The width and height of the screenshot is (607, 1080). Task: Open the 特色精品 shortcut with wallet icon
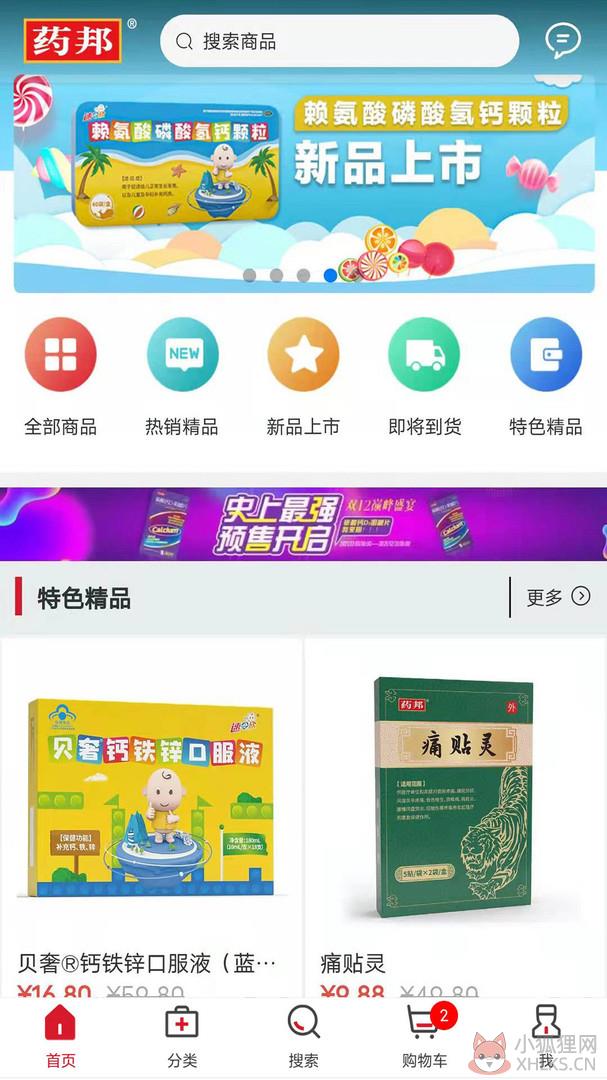pos(546,377)
